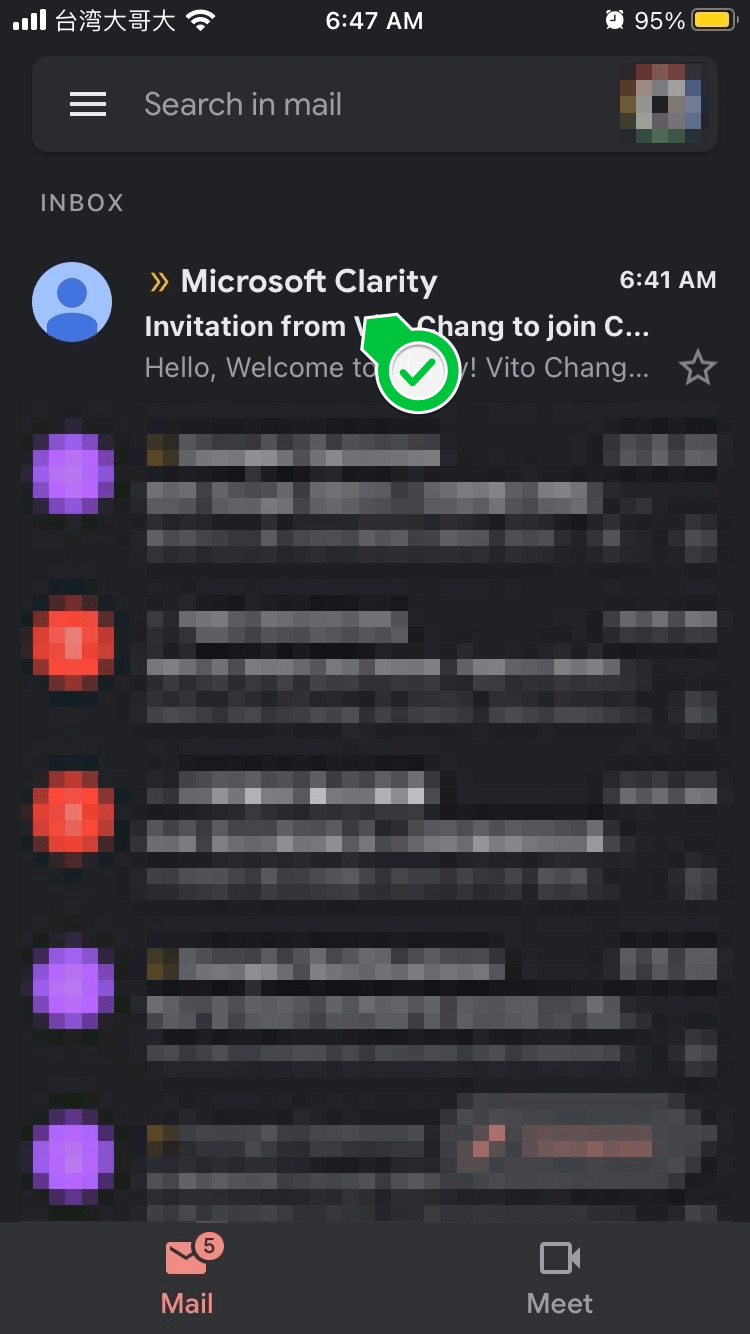Viewport: 750px width, 1334px height.
Task: Tap the Search in mail field
Action: point(360,104)
